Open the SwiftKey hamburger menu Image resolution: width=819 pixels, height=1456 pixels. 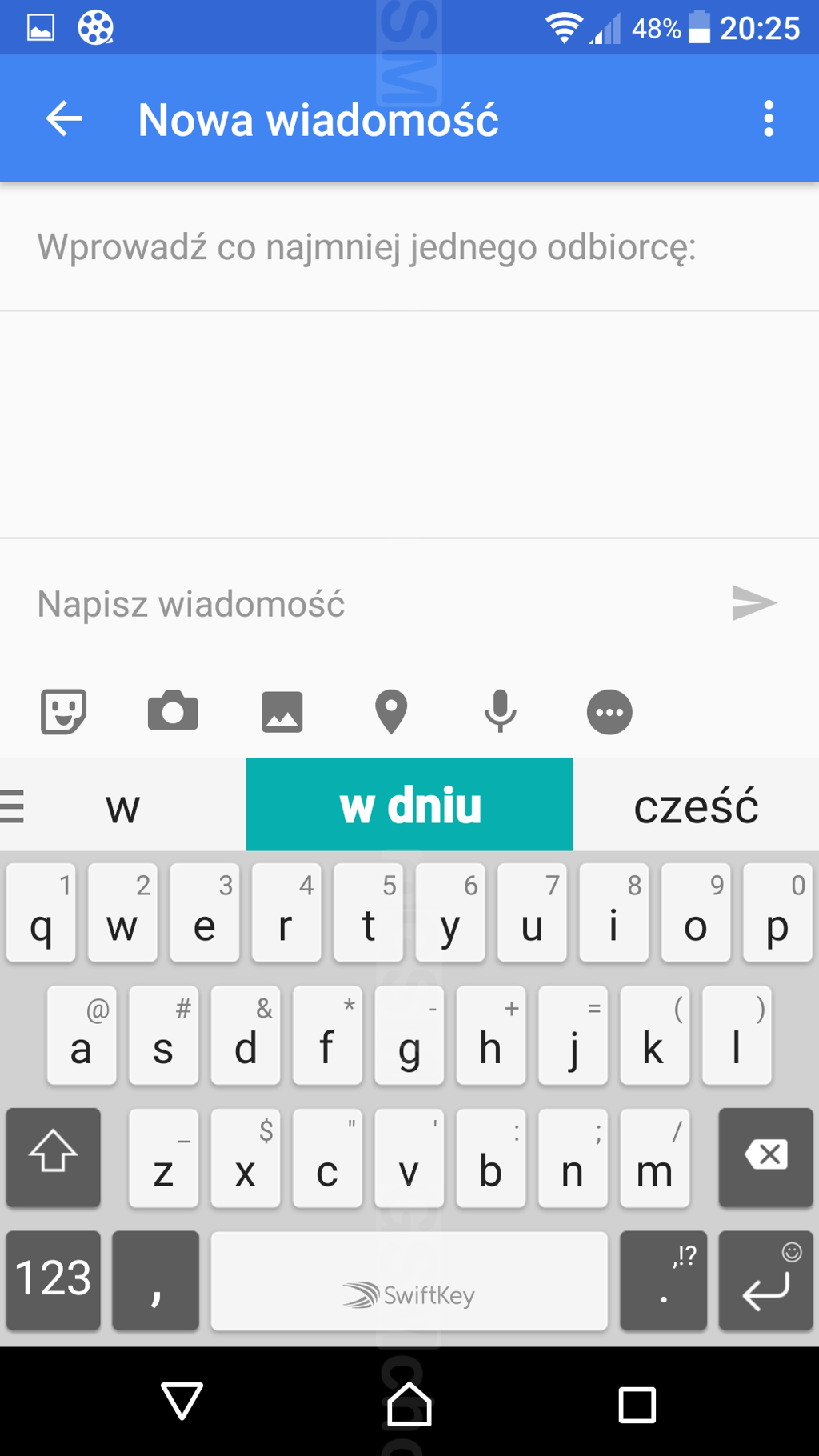point(13,806)
